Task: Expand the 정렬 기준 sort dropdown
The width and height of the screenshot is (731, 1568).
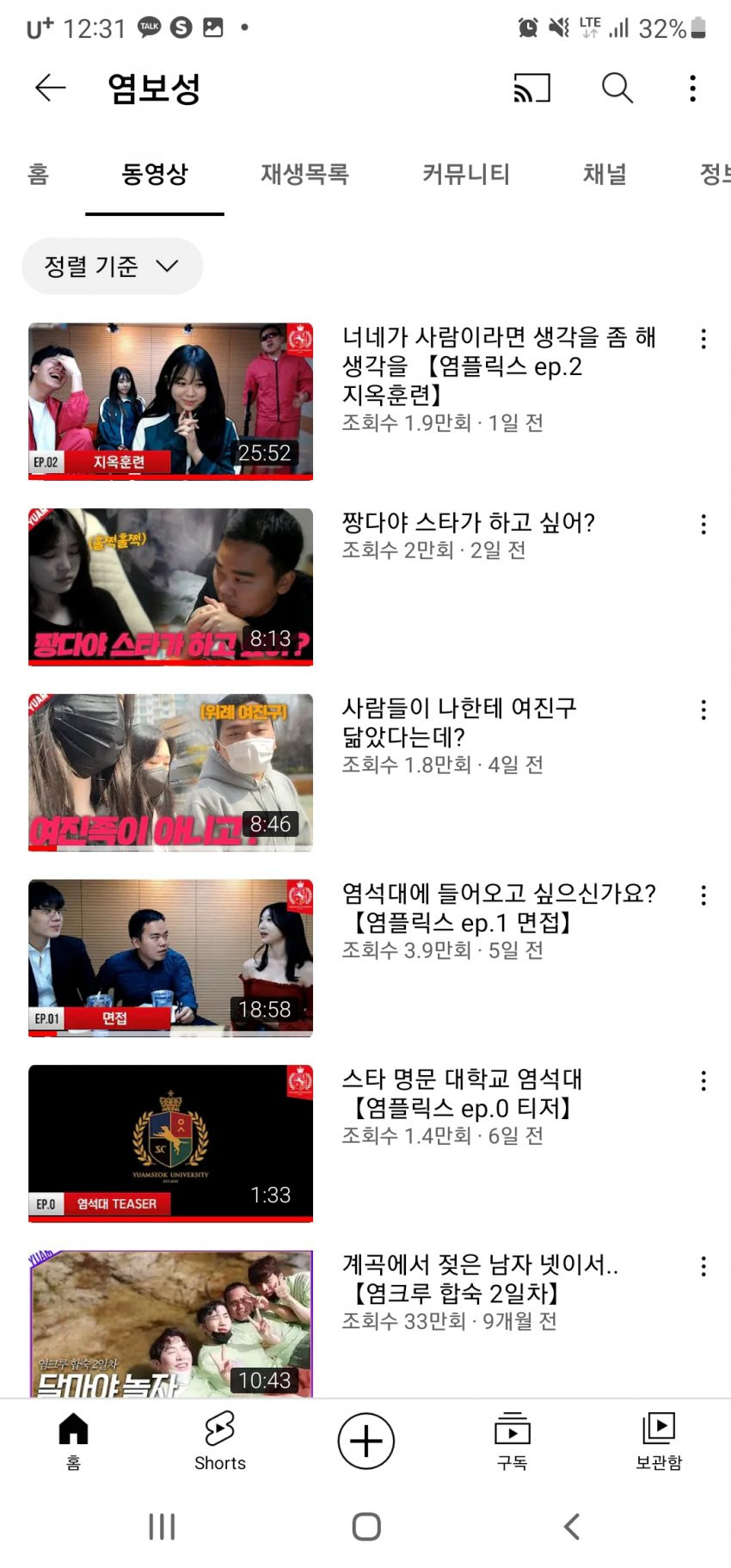Action: 112,267
